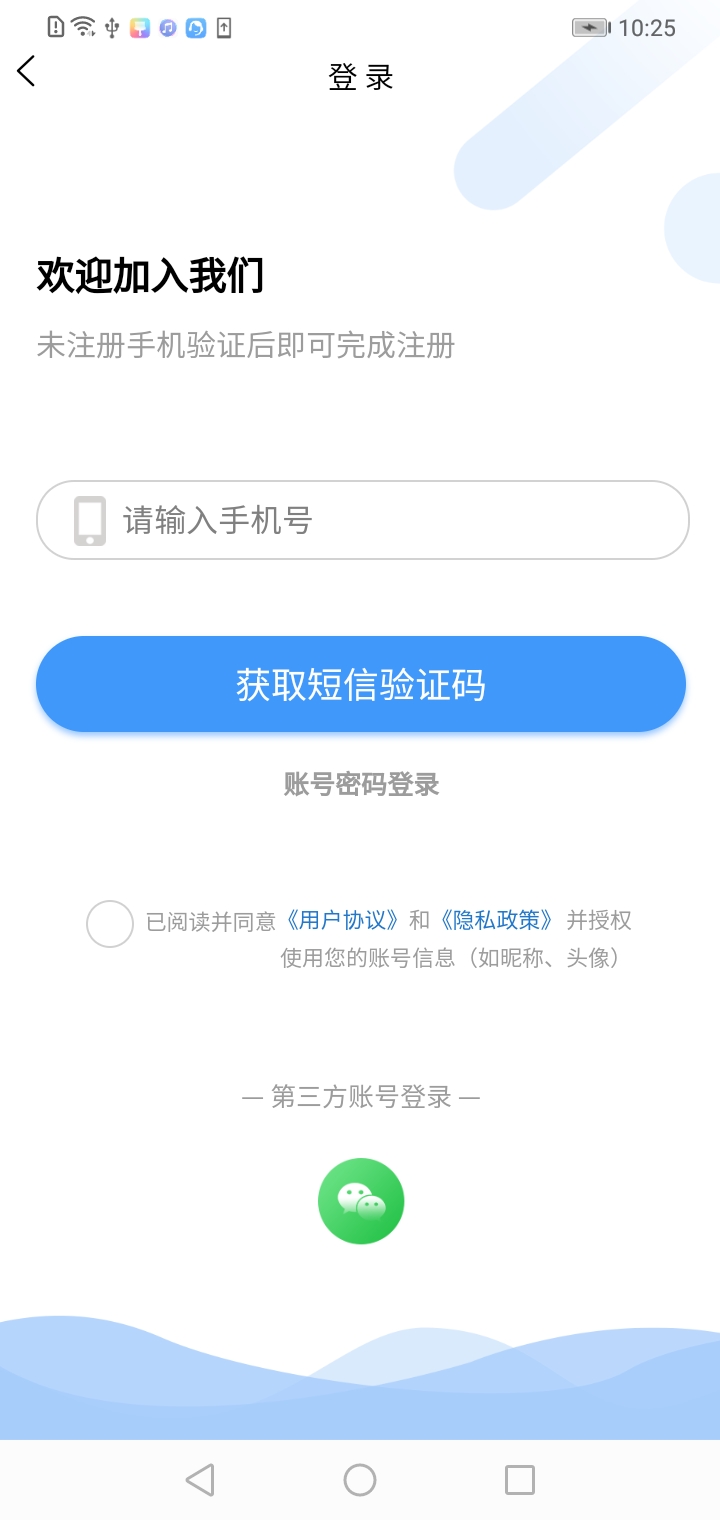
Task: Click the 请输入手机号 input field
Action: [360, 520]
